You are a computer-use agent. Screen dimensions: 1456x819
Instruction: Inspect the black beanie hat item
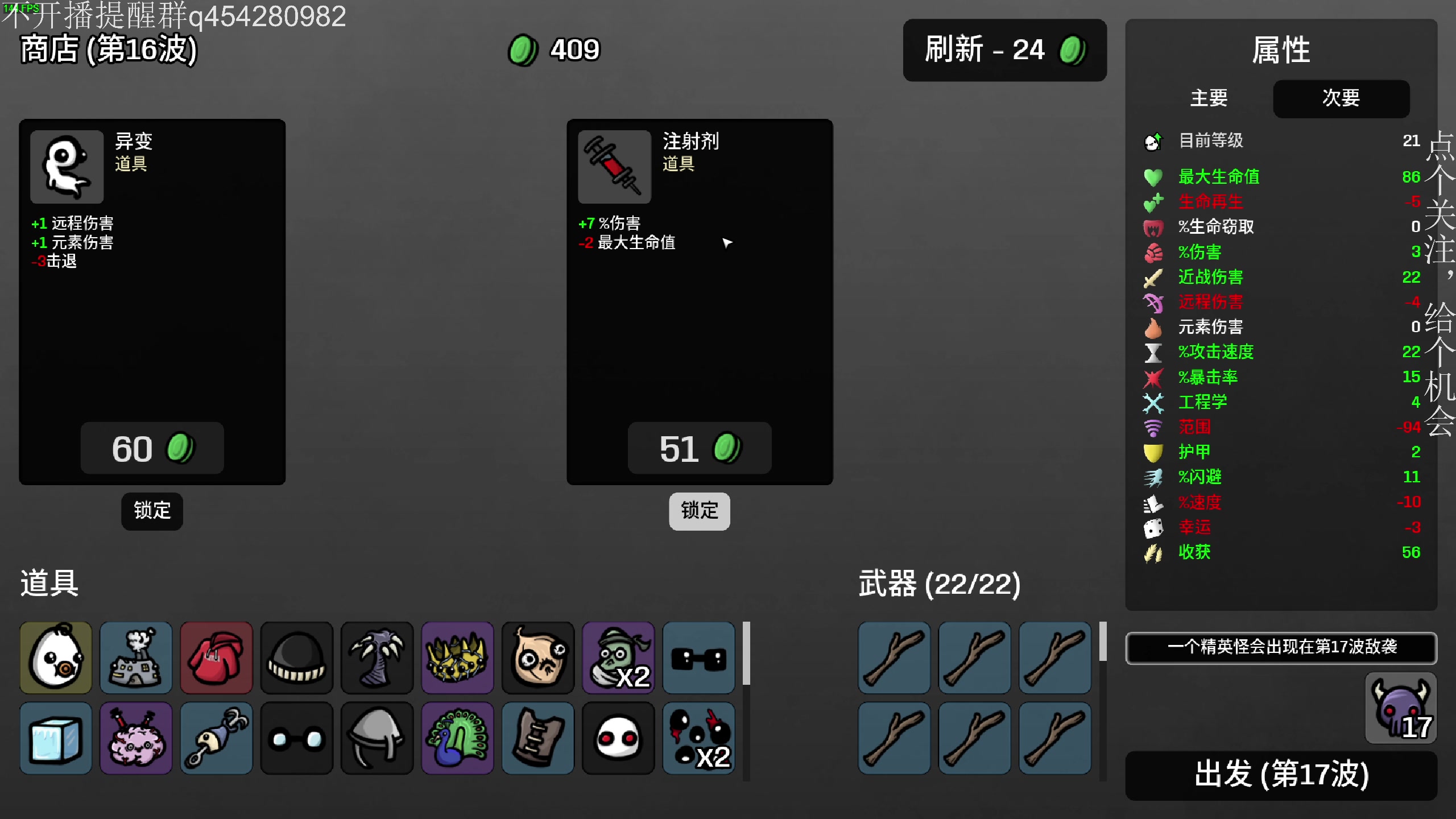(x=296, y=658)
